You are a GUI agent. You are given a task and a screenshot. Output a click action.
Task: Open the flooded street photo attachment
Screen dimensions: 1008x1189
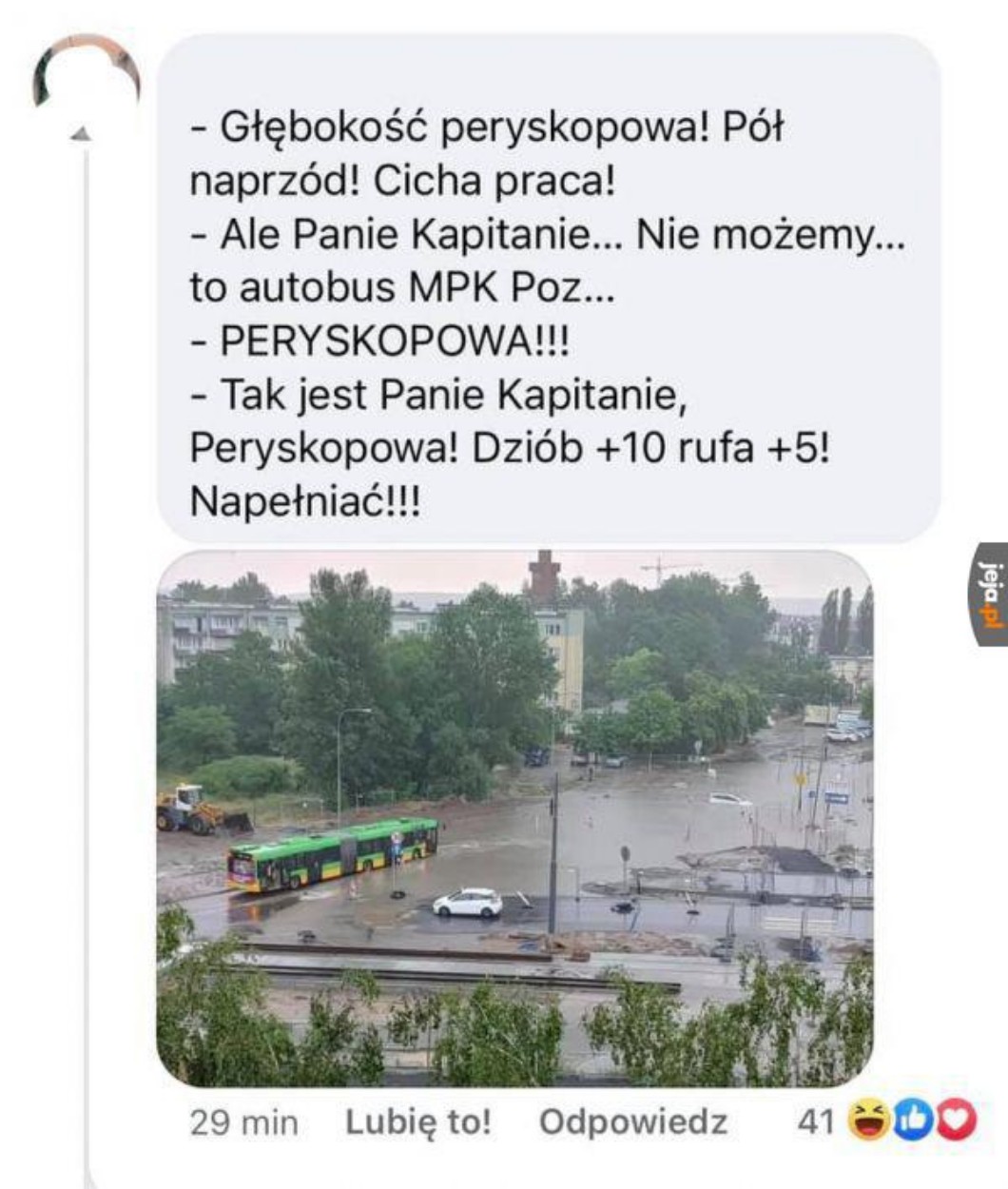pyautogui.click(x=514, y=818)
